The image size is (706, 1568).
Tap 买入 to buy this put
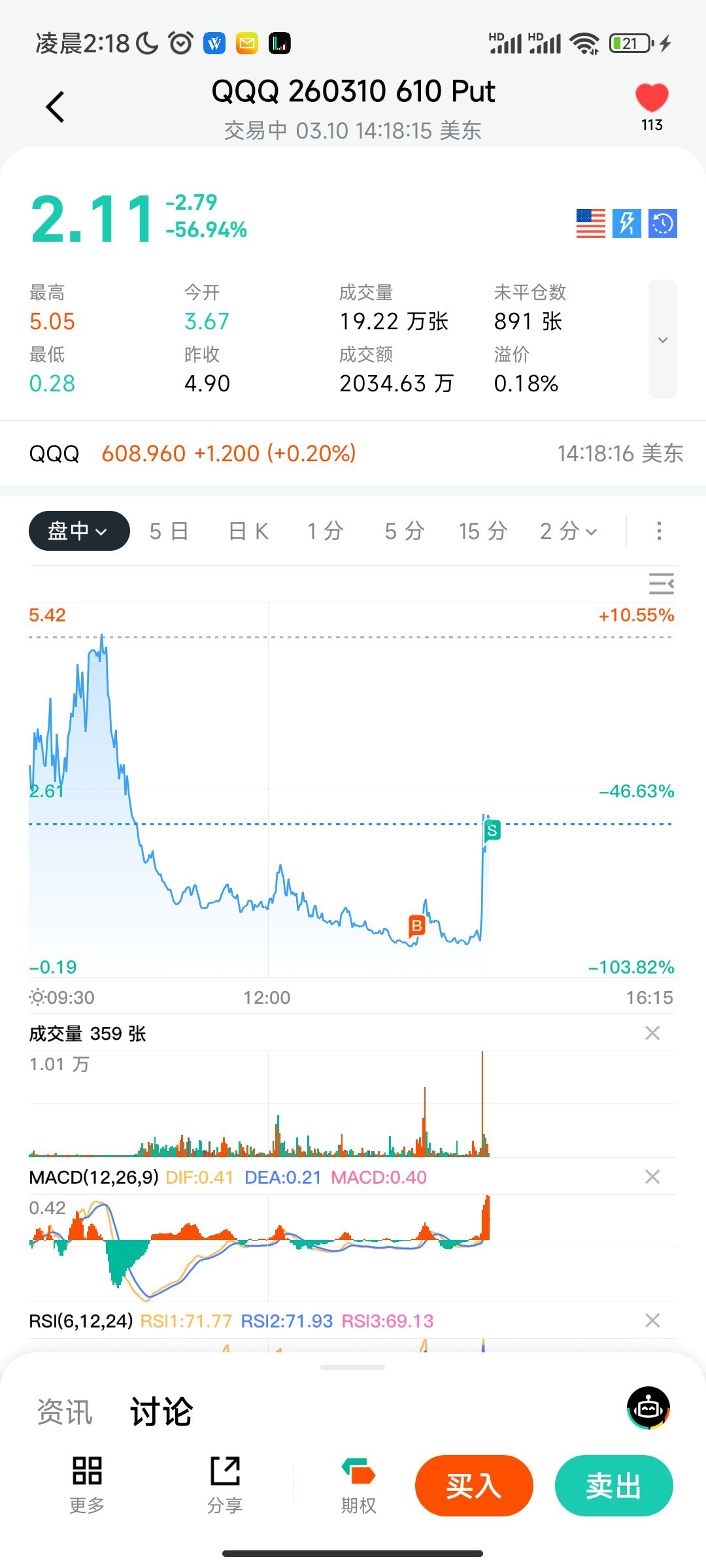[474, 1485]
